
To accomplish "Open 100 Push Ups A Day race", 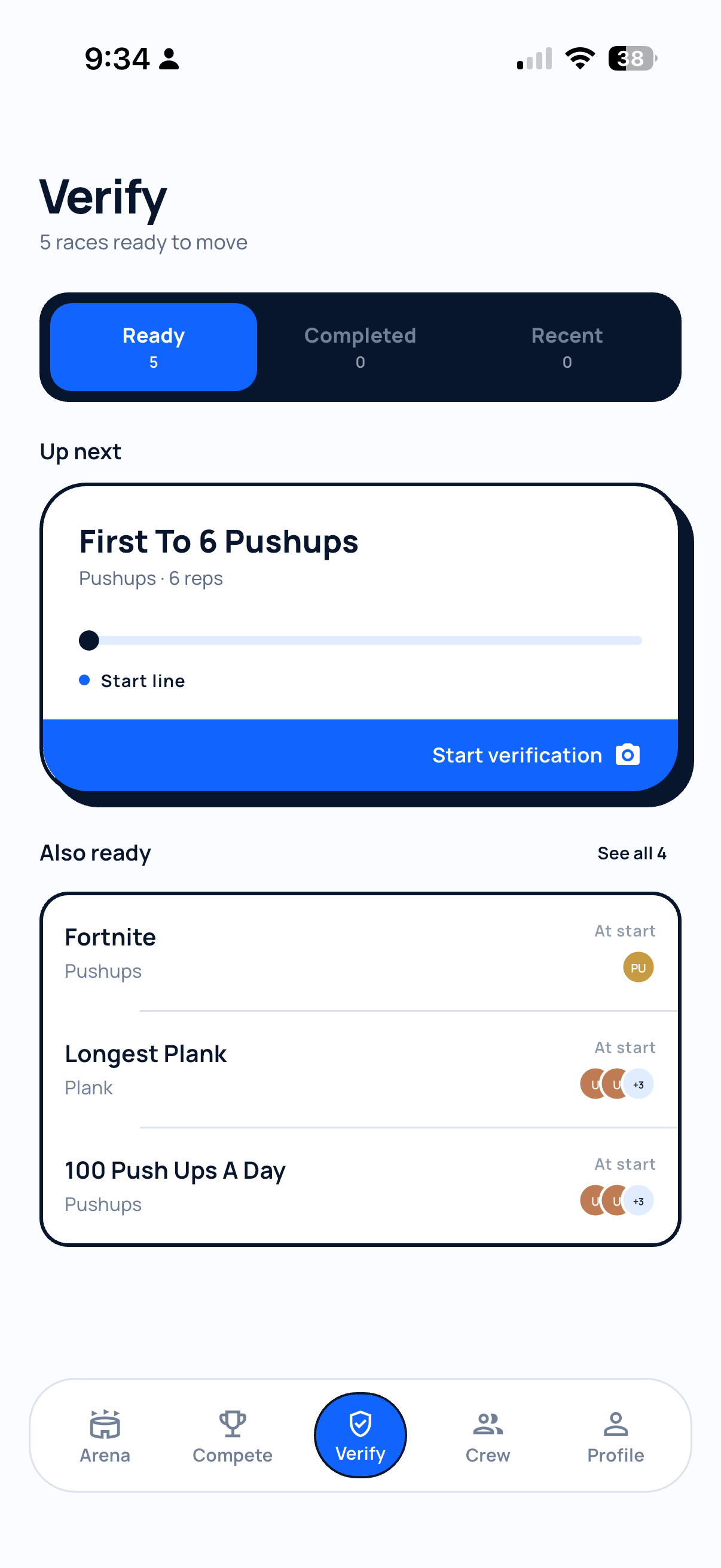I will [360, 1186].
